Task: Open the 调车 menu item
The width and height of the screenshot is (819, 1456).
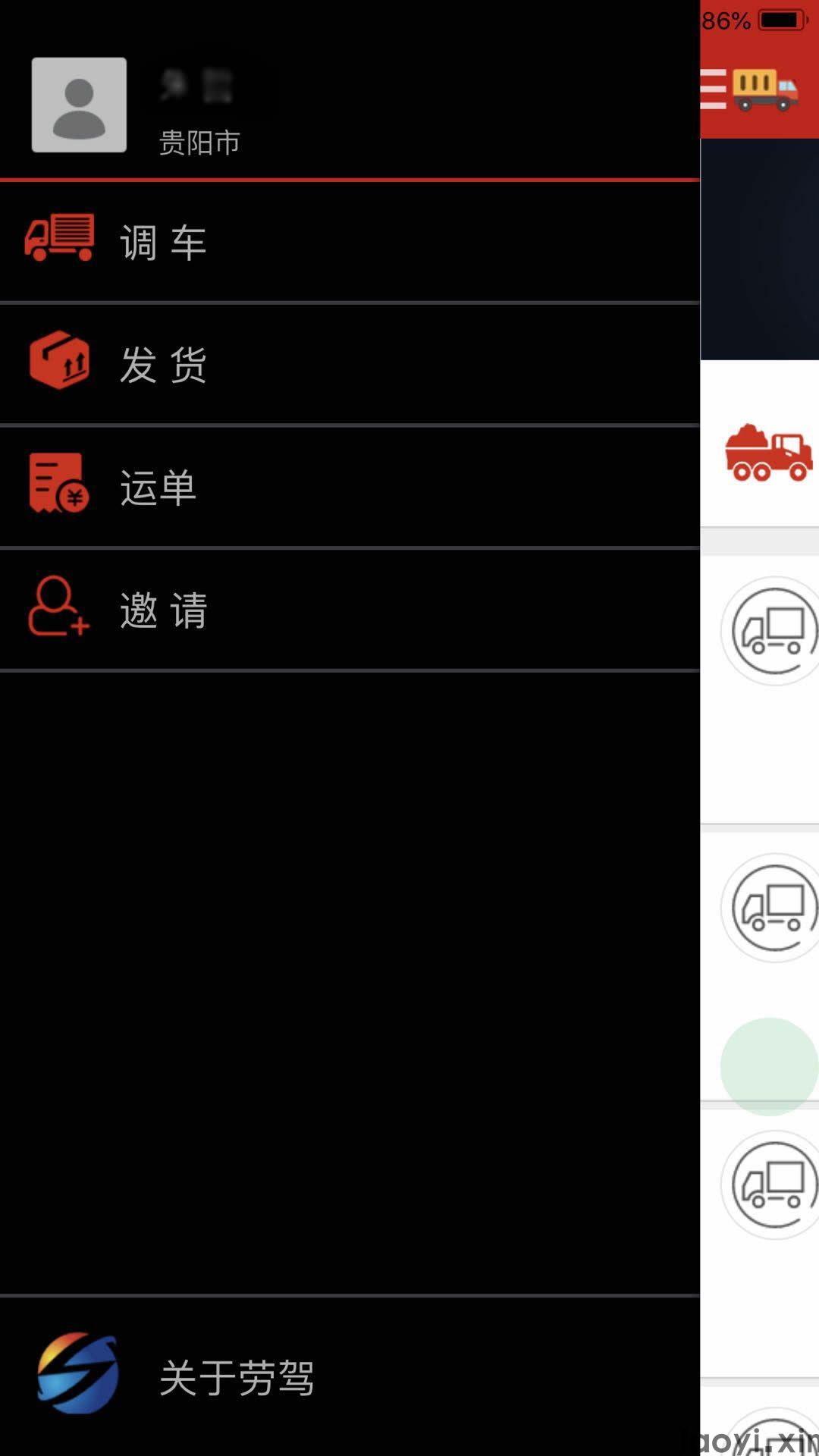Action: point(350,243)
